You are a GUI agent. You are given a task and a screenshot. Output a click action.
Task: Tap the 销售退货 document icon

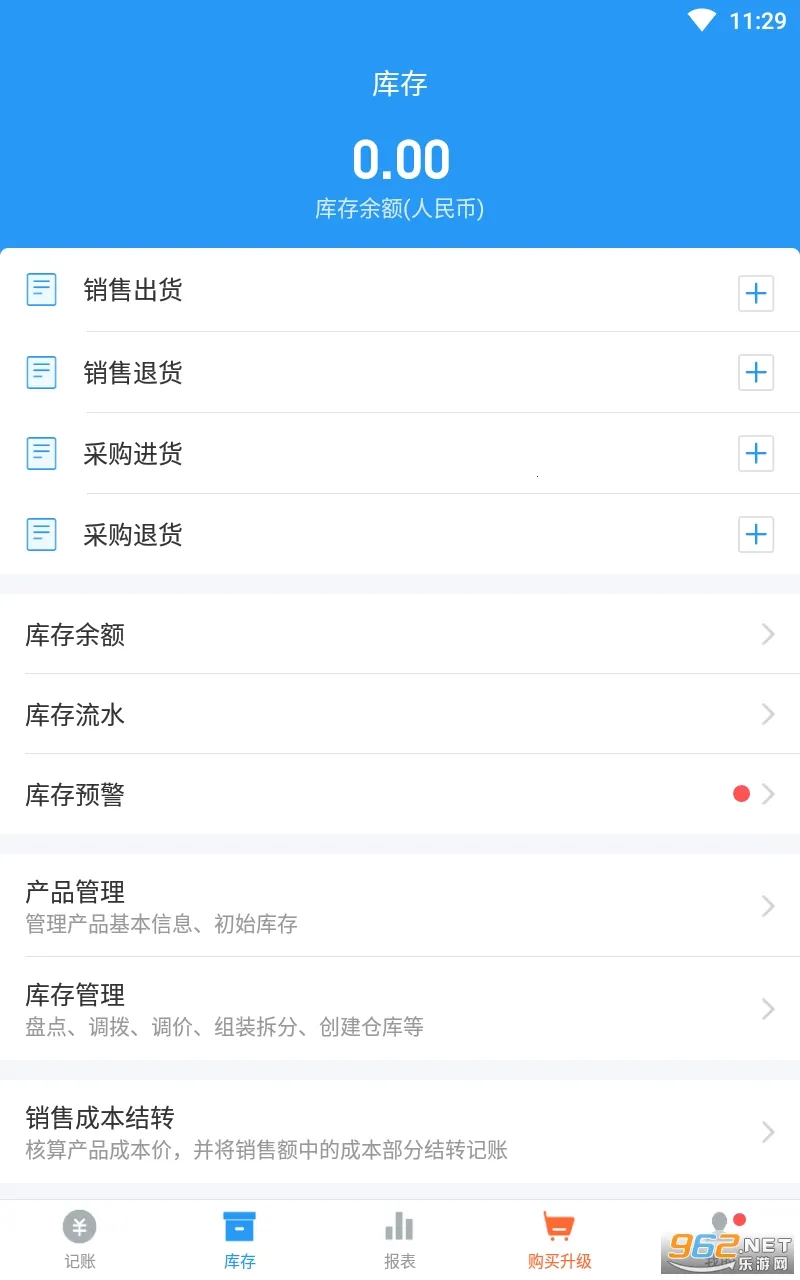(41, 372)
